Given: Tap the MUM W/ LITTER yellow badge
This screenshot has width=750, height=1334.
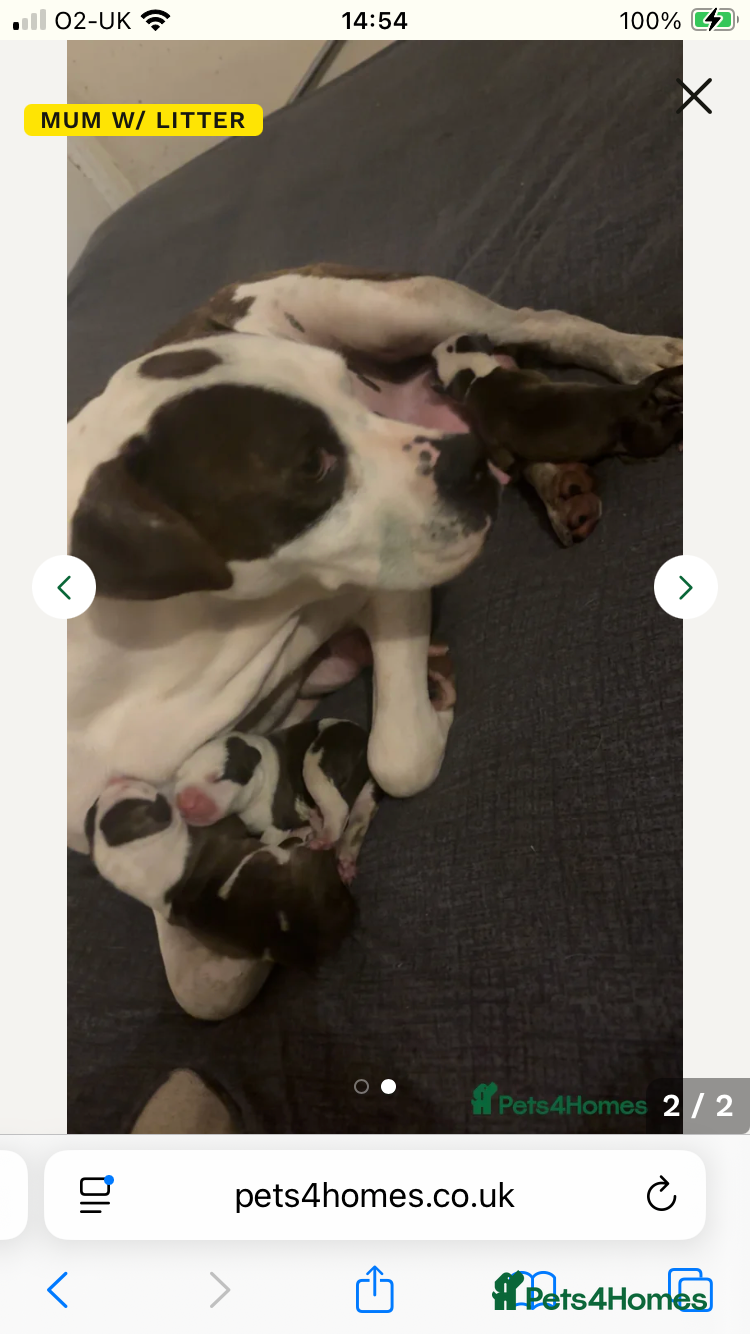Looking at the screenshot, I should point(143,119).
